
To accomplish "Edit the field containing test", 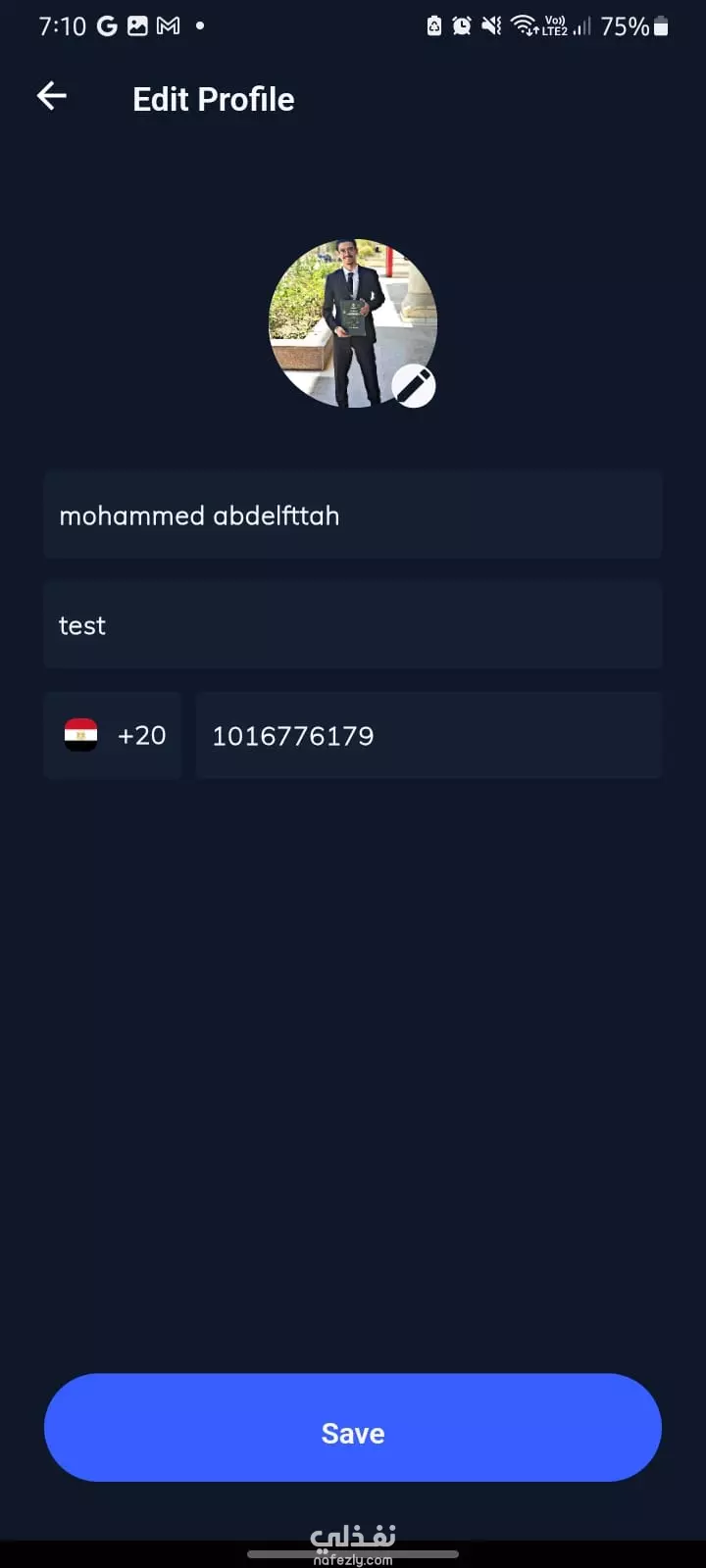I will tap(353, 625).
